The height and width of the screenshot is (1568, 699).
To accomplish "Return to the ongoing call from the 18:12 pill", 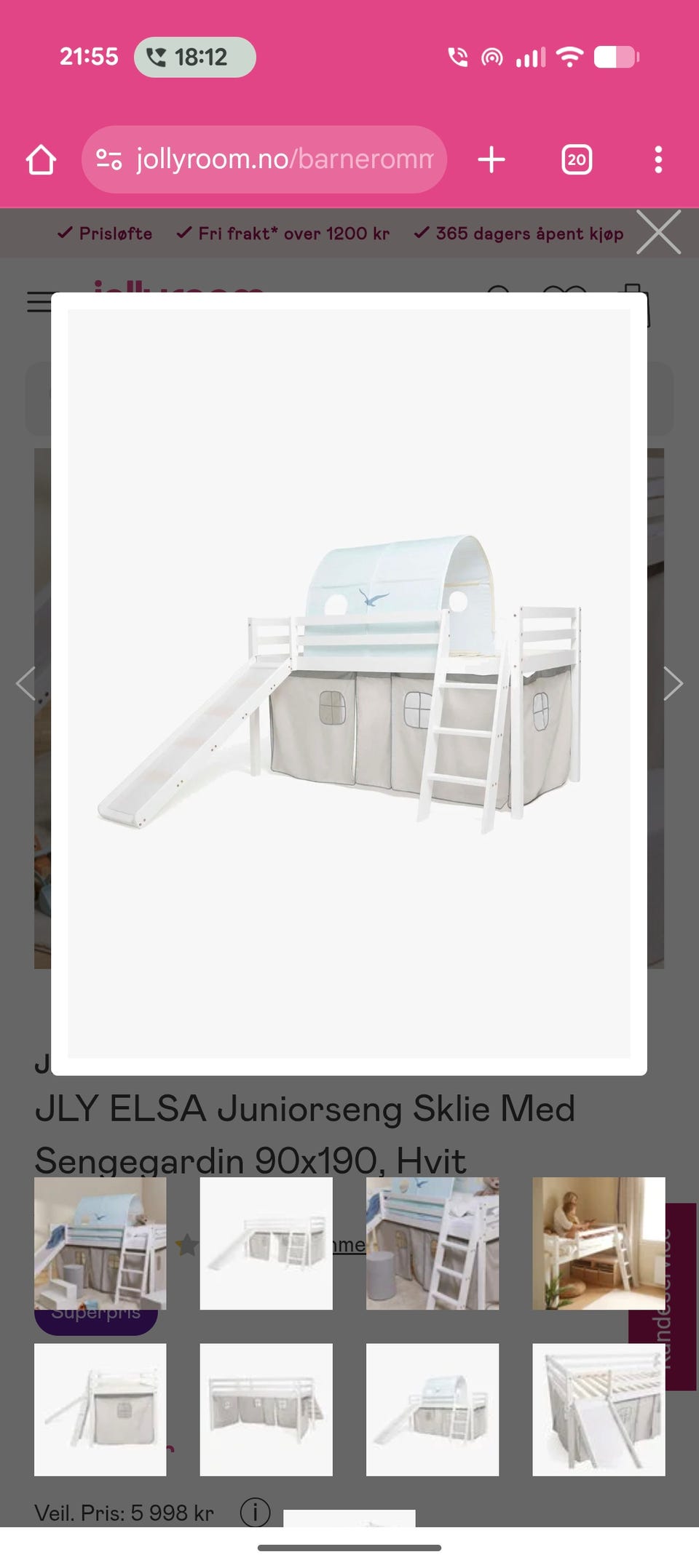I will (x=194, y=57).
